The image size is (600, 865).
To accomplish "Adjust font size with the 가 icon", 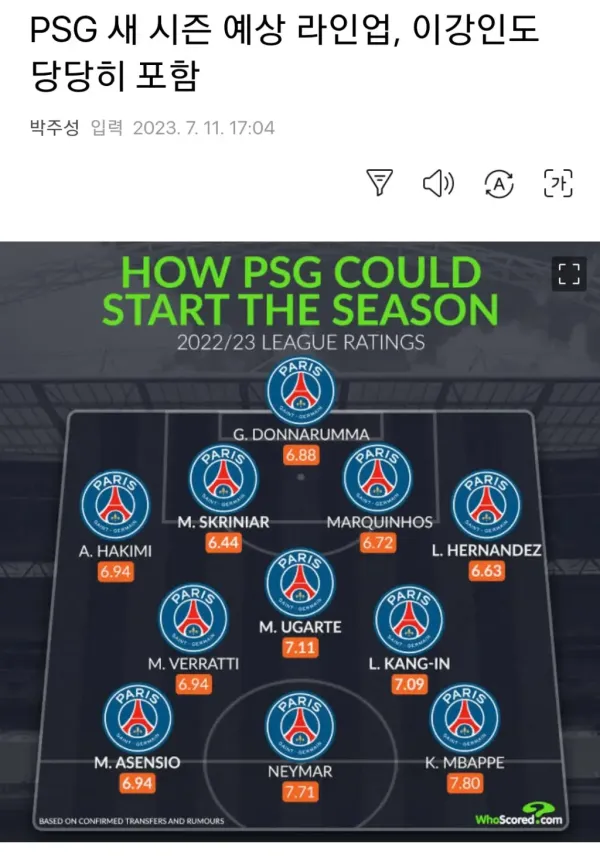I will click(558, 183).
